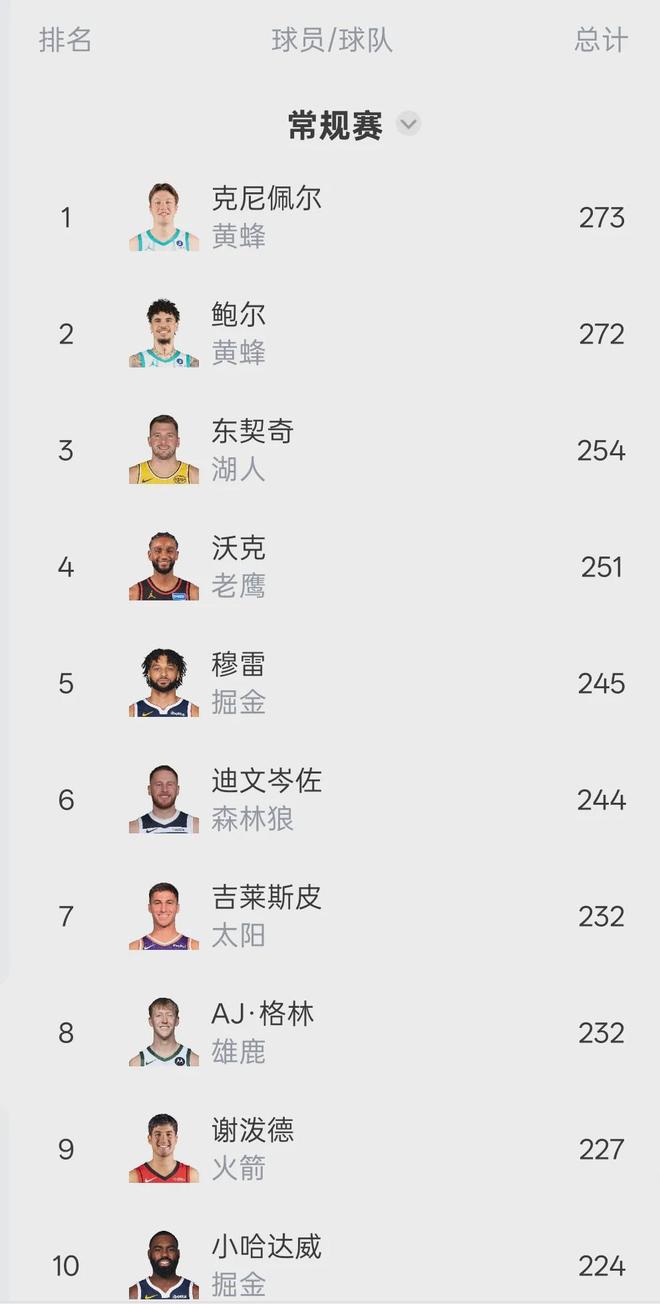Screen dimensions: 660x1304
Task: View 小哈达威 of the 掘金
Action: (x=266, y=1265)
